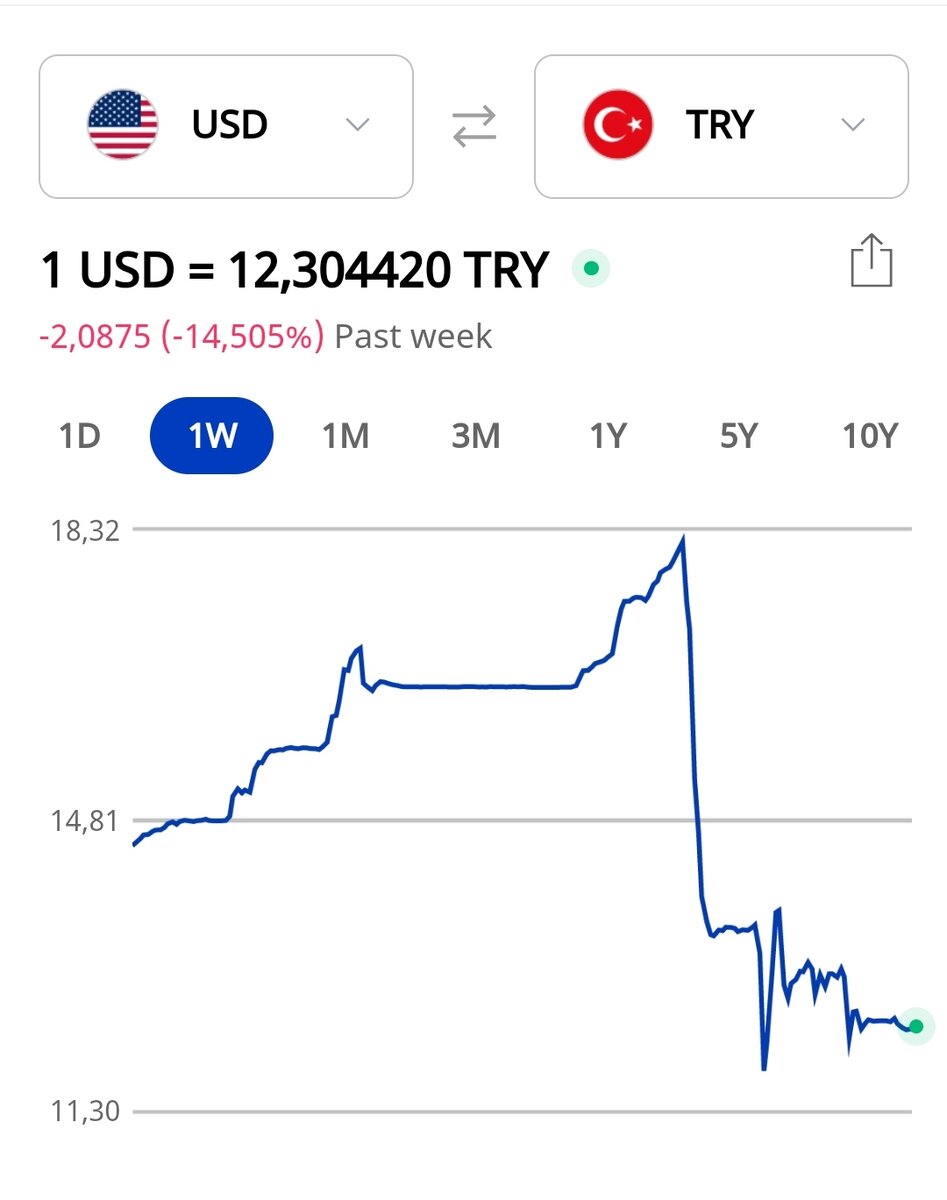
Task: Toggle the 10Y time range option
Action: (x=868, y=435)
